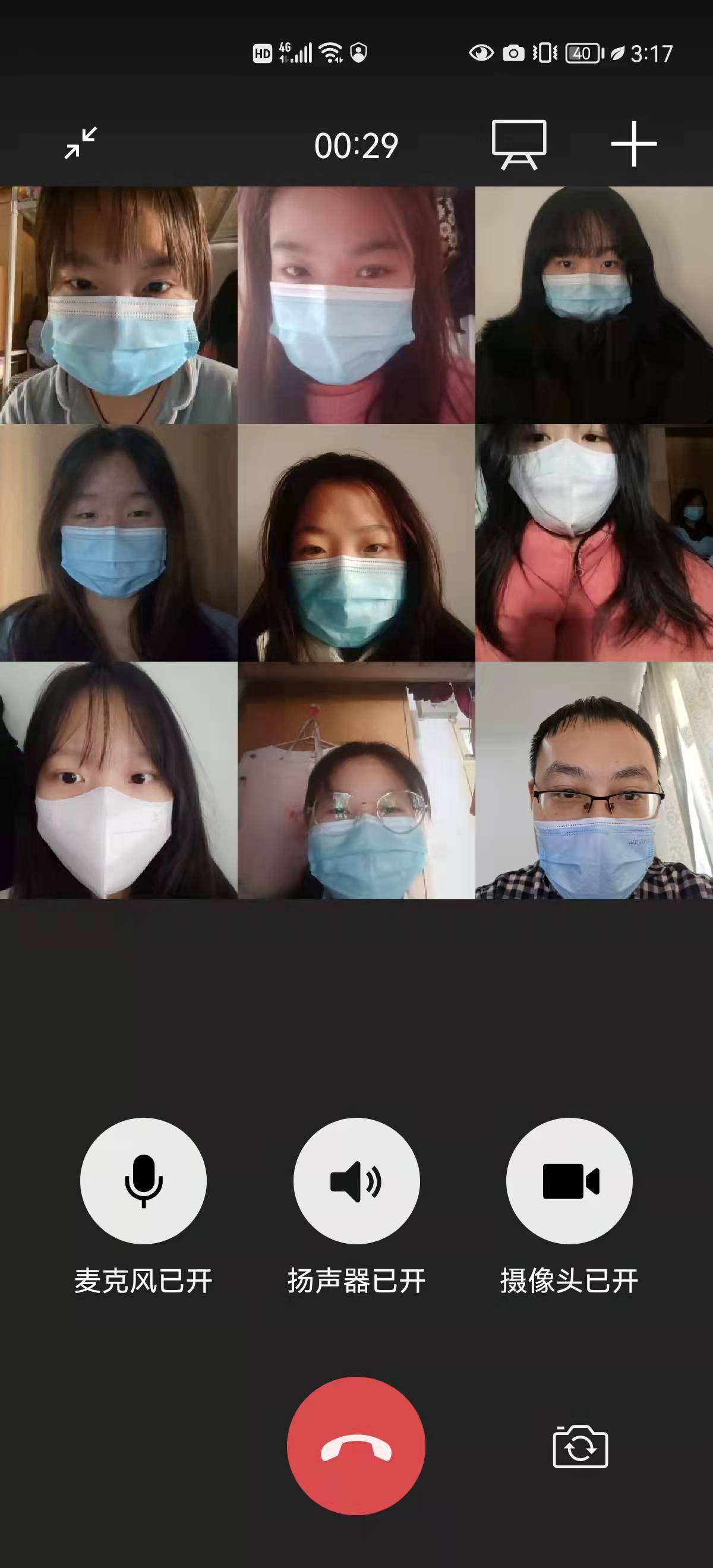Flip between front and rear camera
Screen dimensions: 713x1568
(580, 1446)
